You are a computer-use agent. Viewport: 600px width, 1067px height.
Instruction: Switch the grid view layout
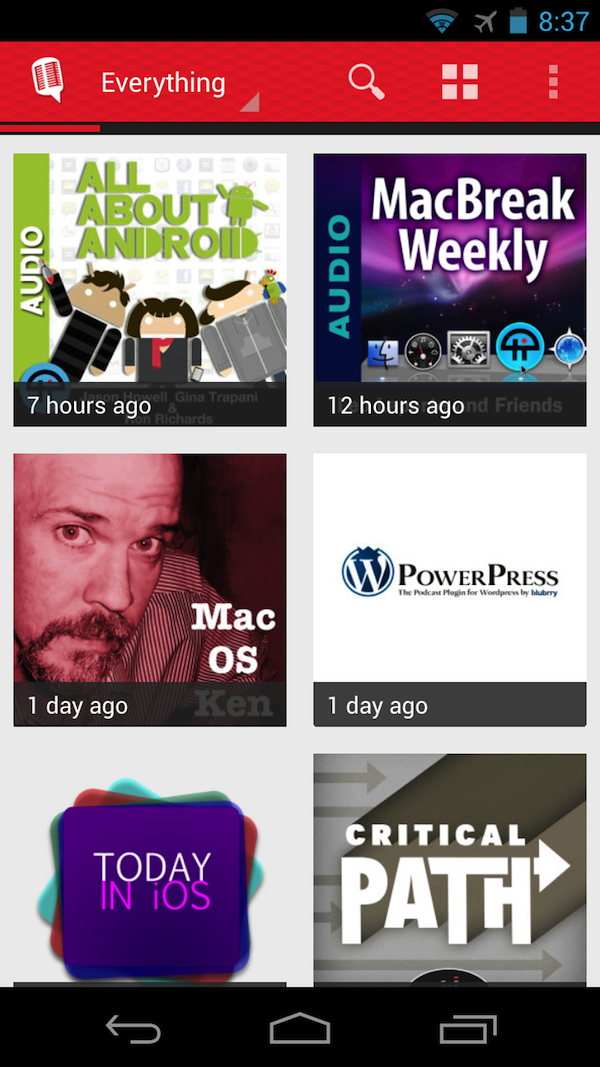pos(460,82)
